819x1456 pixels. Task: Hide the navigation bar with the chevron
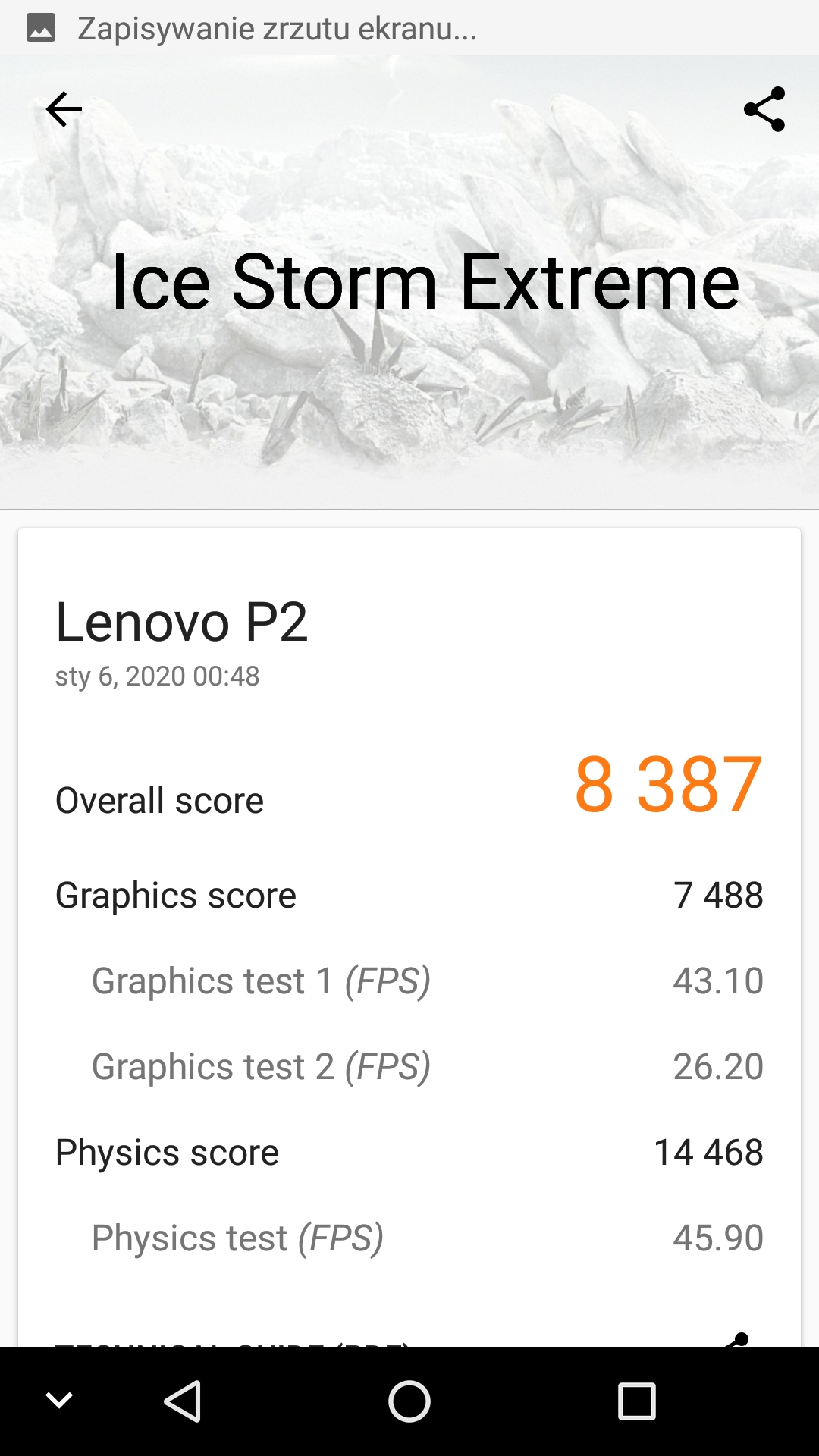click(59, 1400)
